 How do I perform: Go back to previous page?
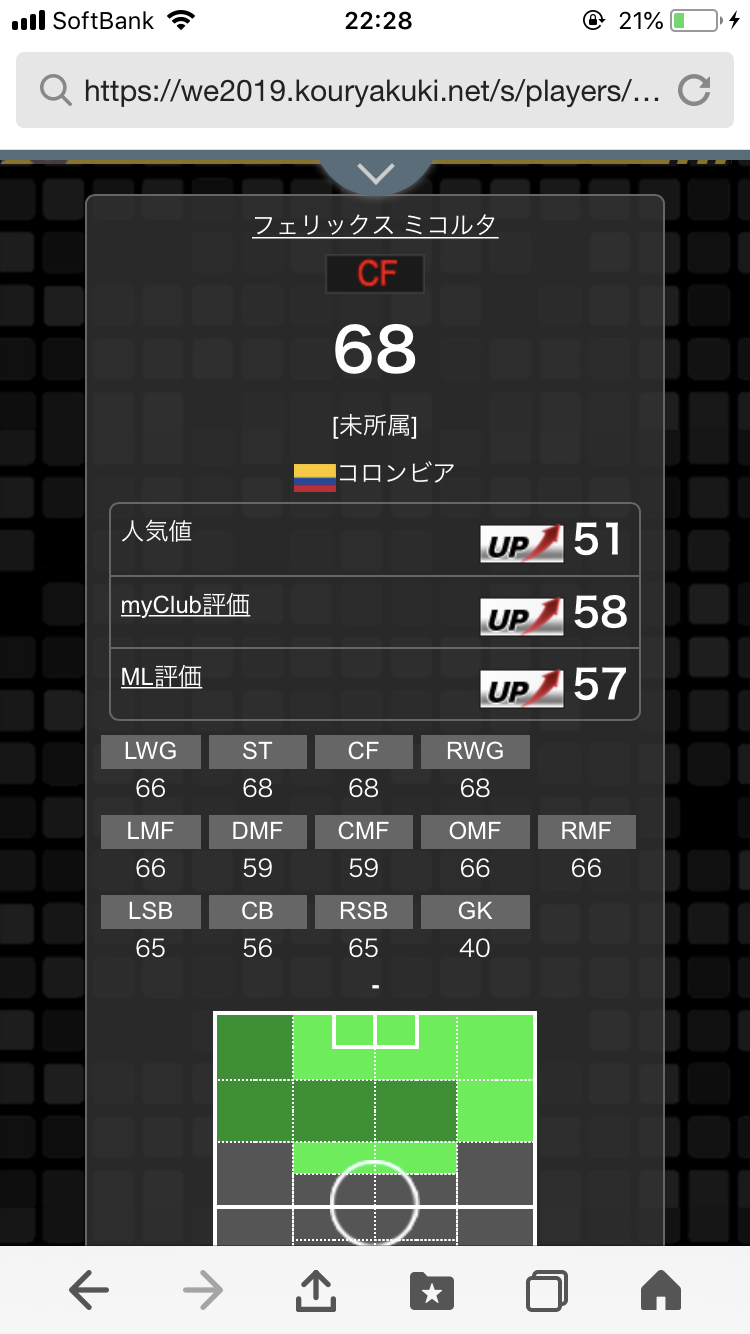pos(89,1291)
